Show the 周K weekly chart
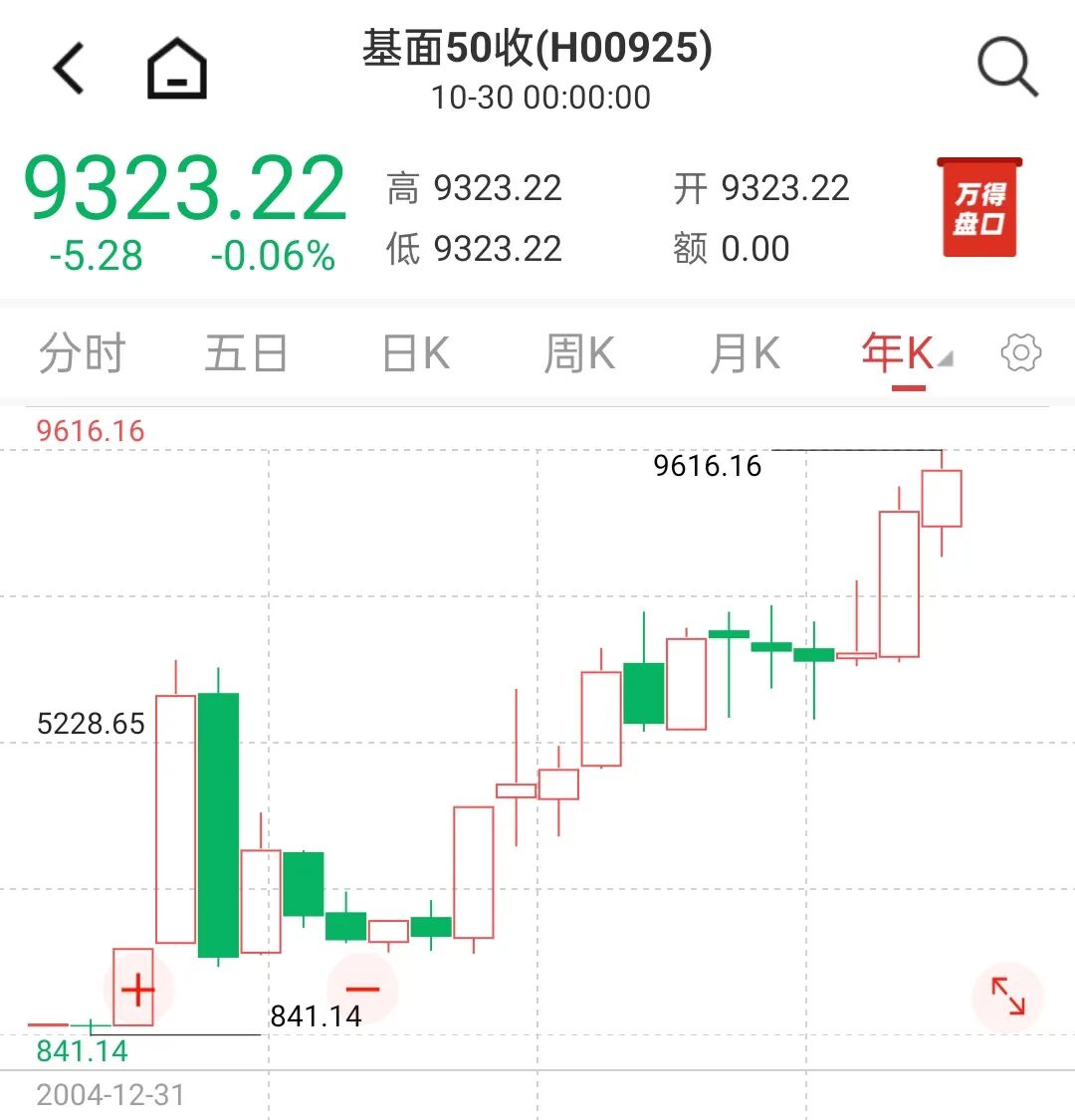The width and height of the screenshot is (1075, 1120). (579, 354)
